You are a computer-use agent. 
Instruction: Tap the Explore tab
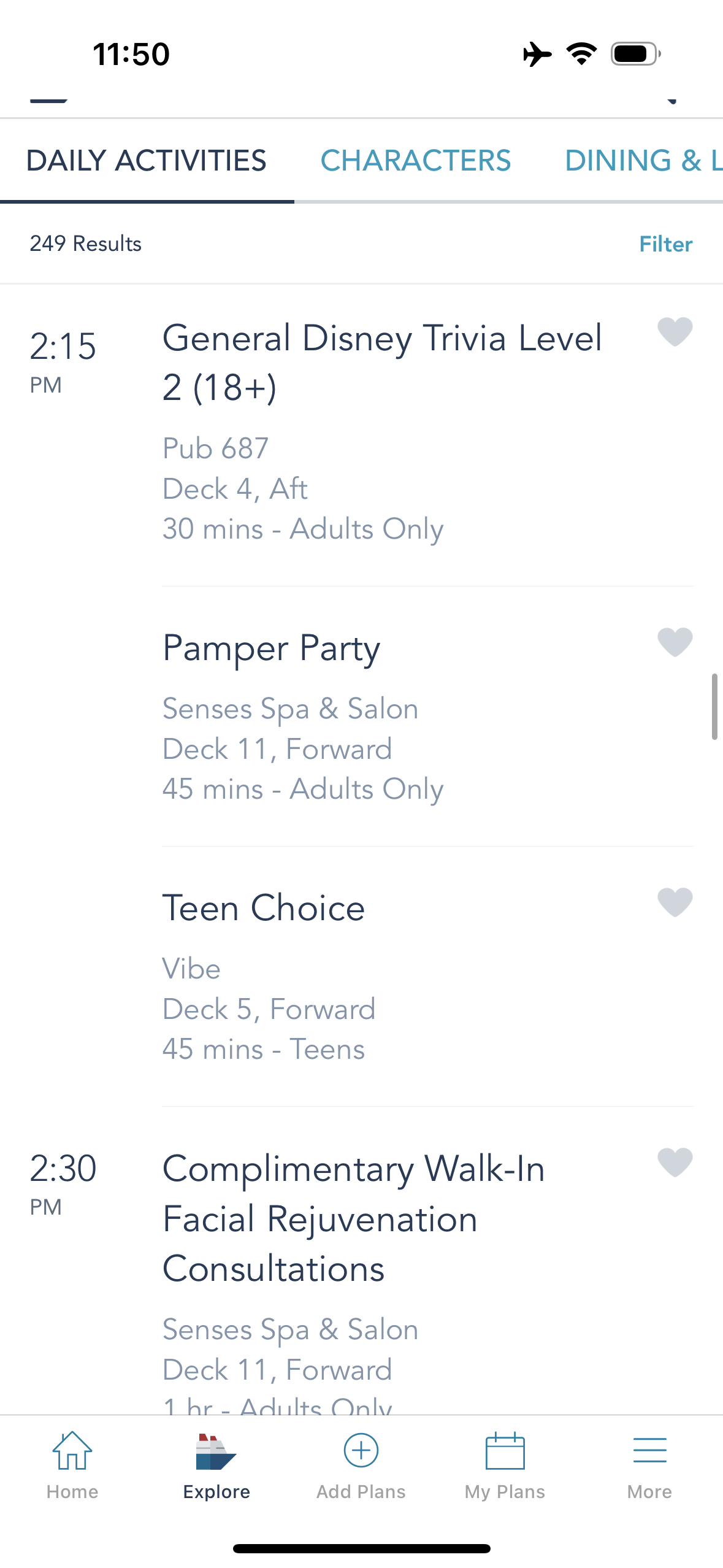pyautogui.click(x=216, y=1464)
